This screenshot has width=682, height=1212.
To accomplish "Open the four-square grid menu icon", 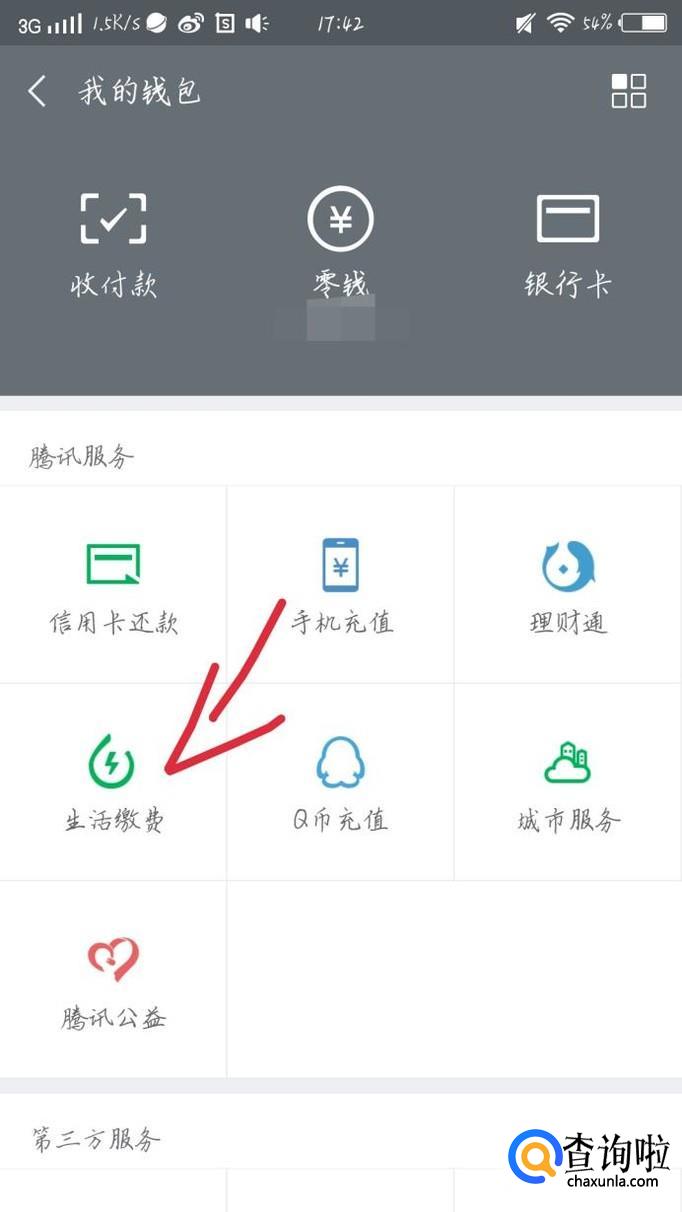I will pos(629,91).
